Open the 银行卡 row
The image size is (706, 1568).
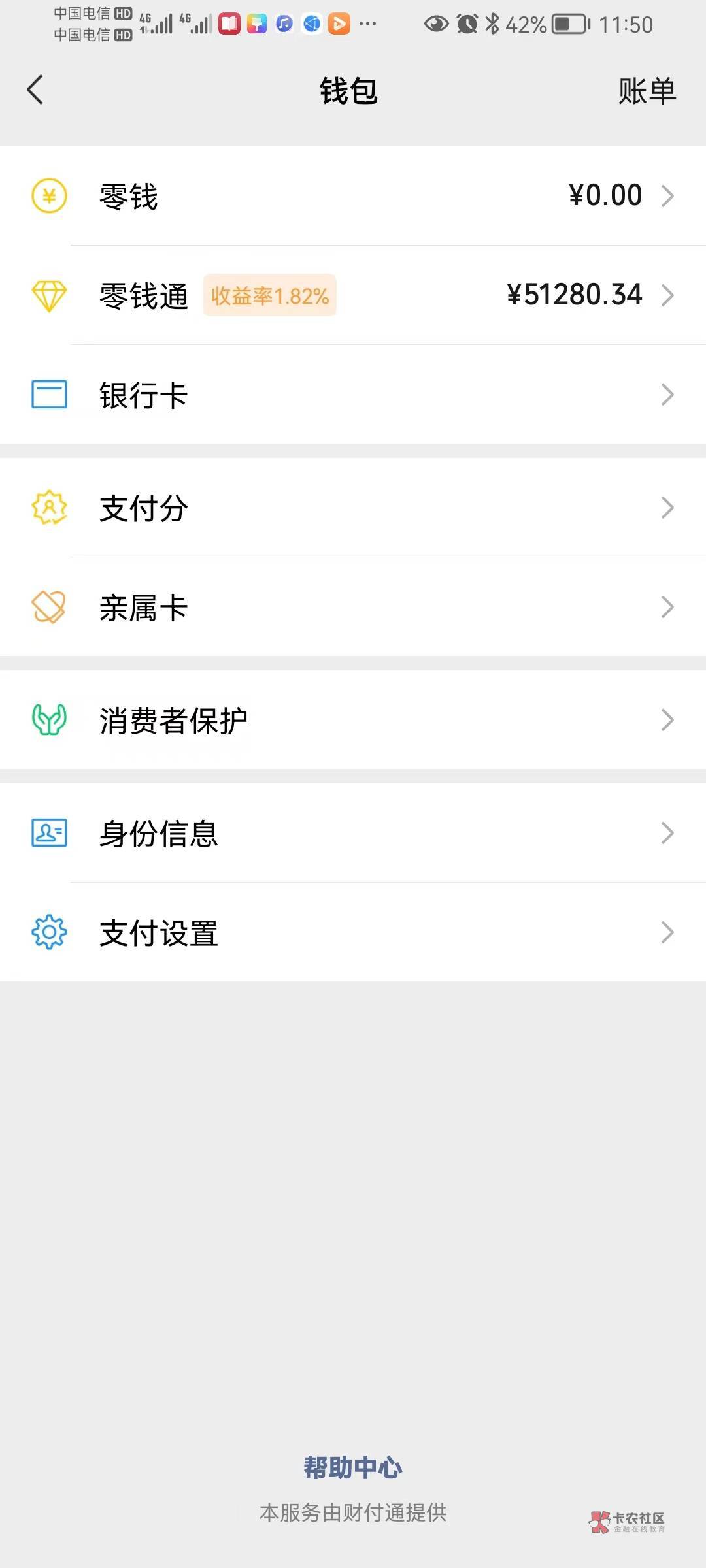pos(353,395)
